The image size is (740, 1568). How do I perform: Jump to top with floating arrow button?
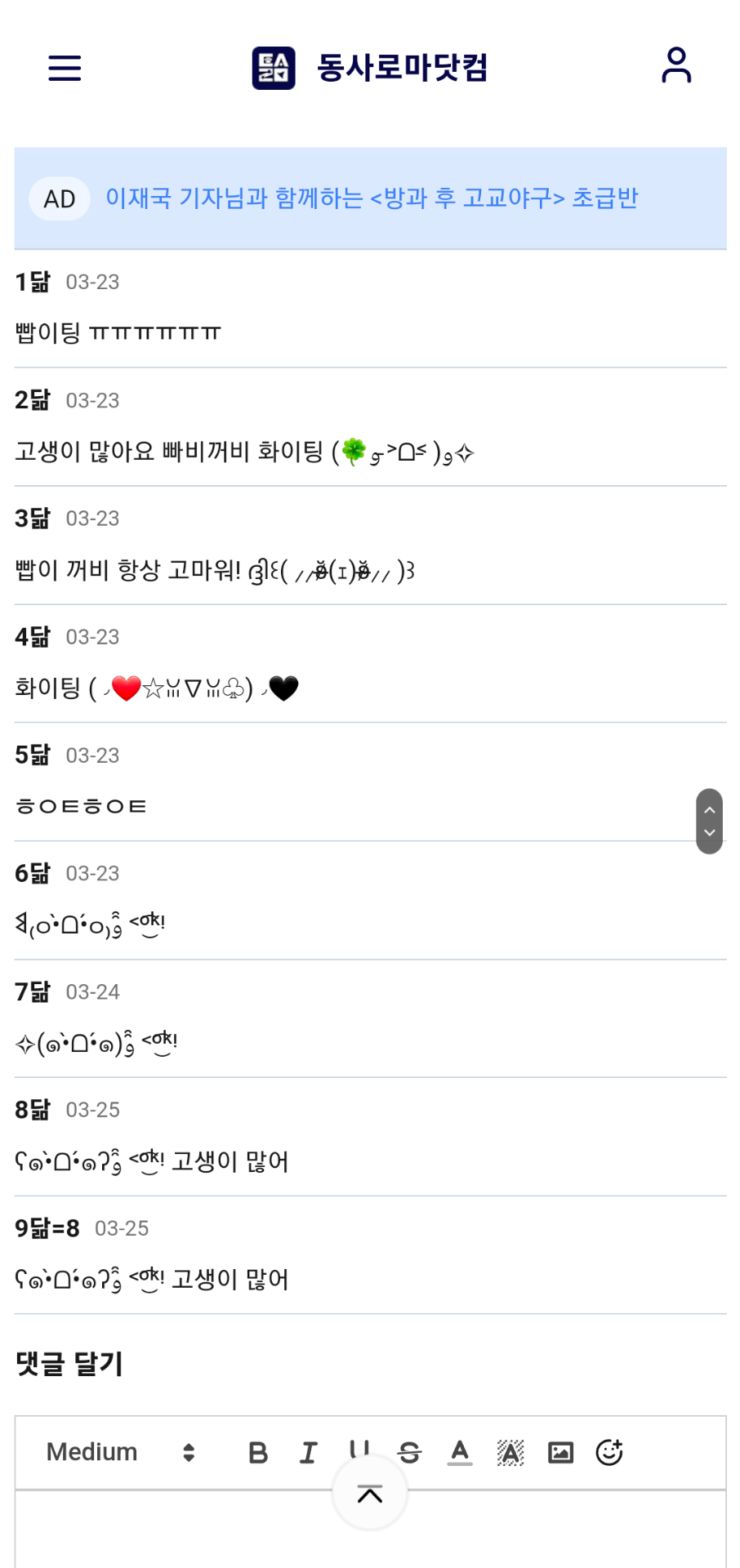tap(370, 1494)
